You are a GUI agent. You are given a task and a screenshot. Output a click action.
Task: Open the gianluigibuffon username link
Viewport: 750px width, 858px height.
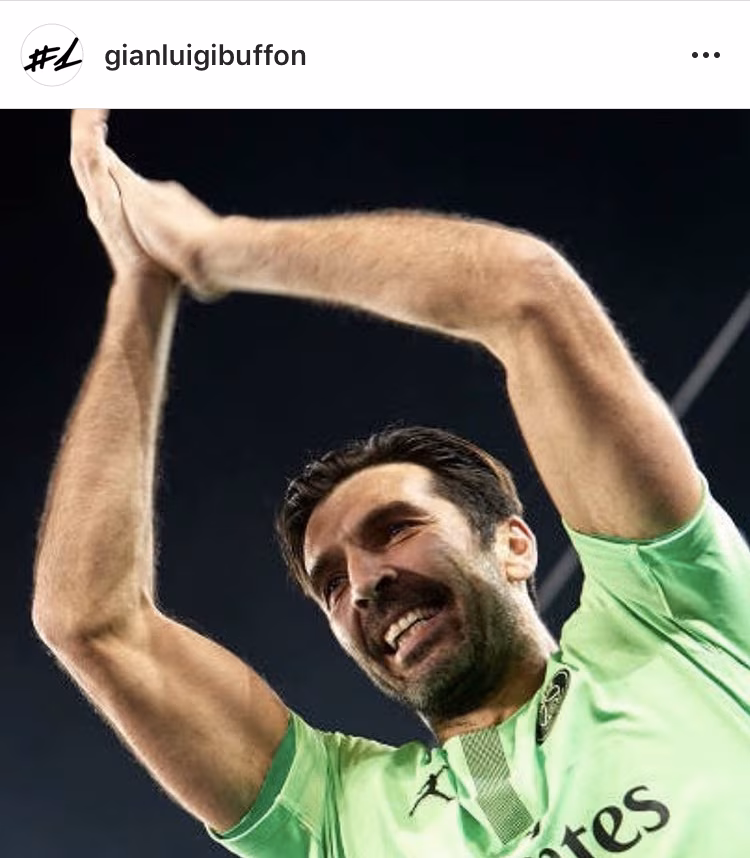[205, 56]
